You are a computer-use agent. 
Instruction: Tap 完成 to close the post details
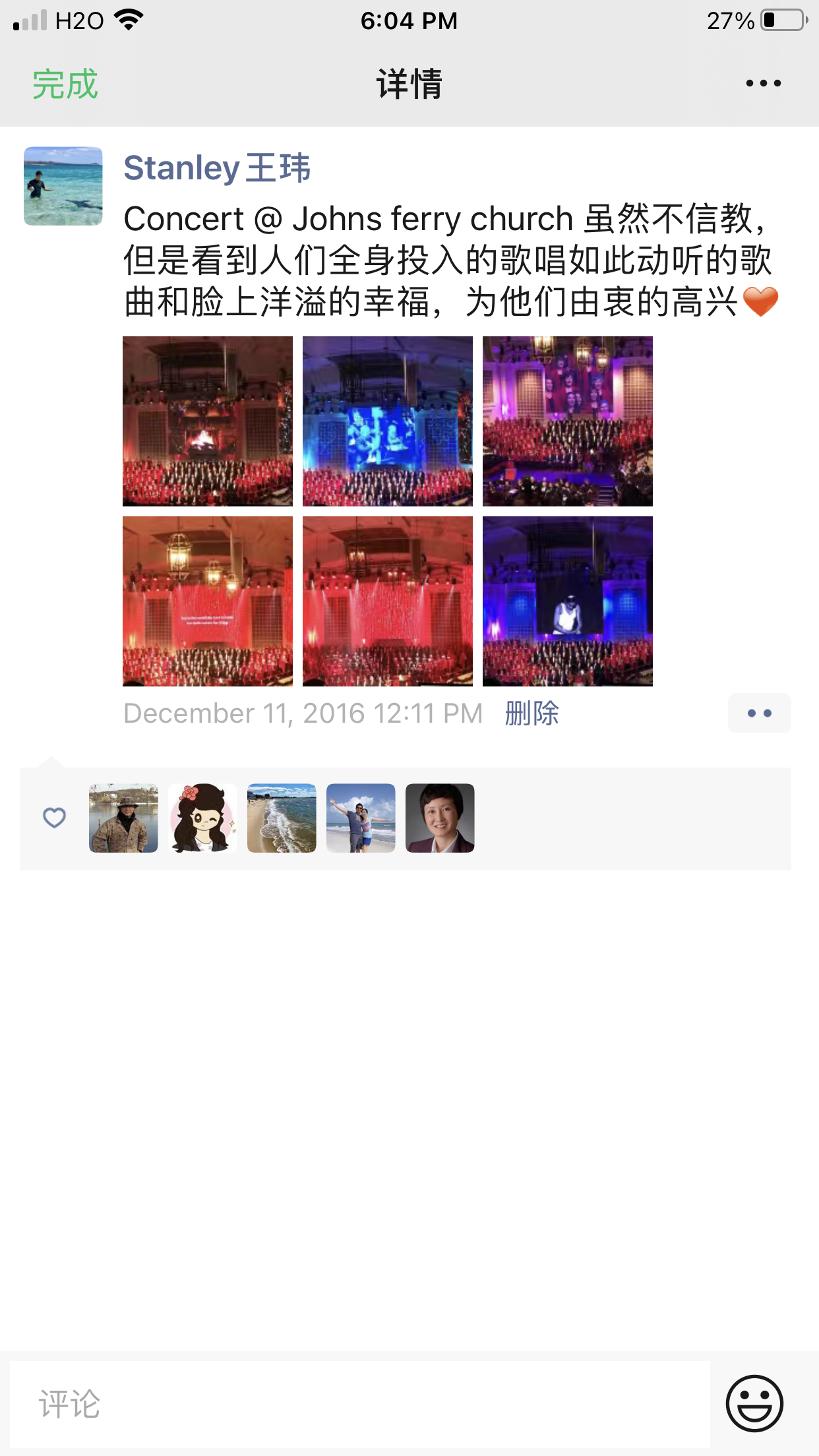tap(65, 84)
